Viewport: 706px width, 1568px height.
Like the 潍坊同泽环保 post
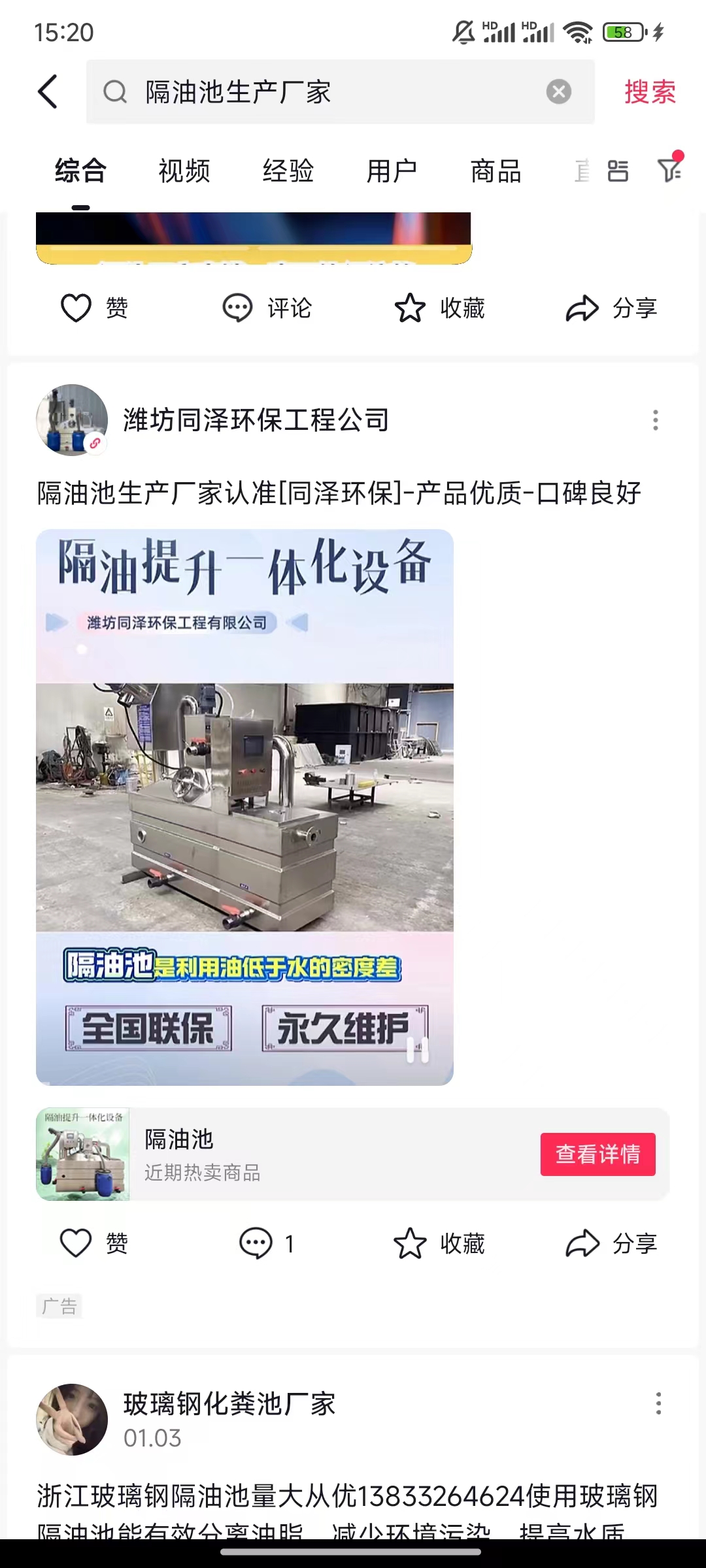[x=93, y=1243]
